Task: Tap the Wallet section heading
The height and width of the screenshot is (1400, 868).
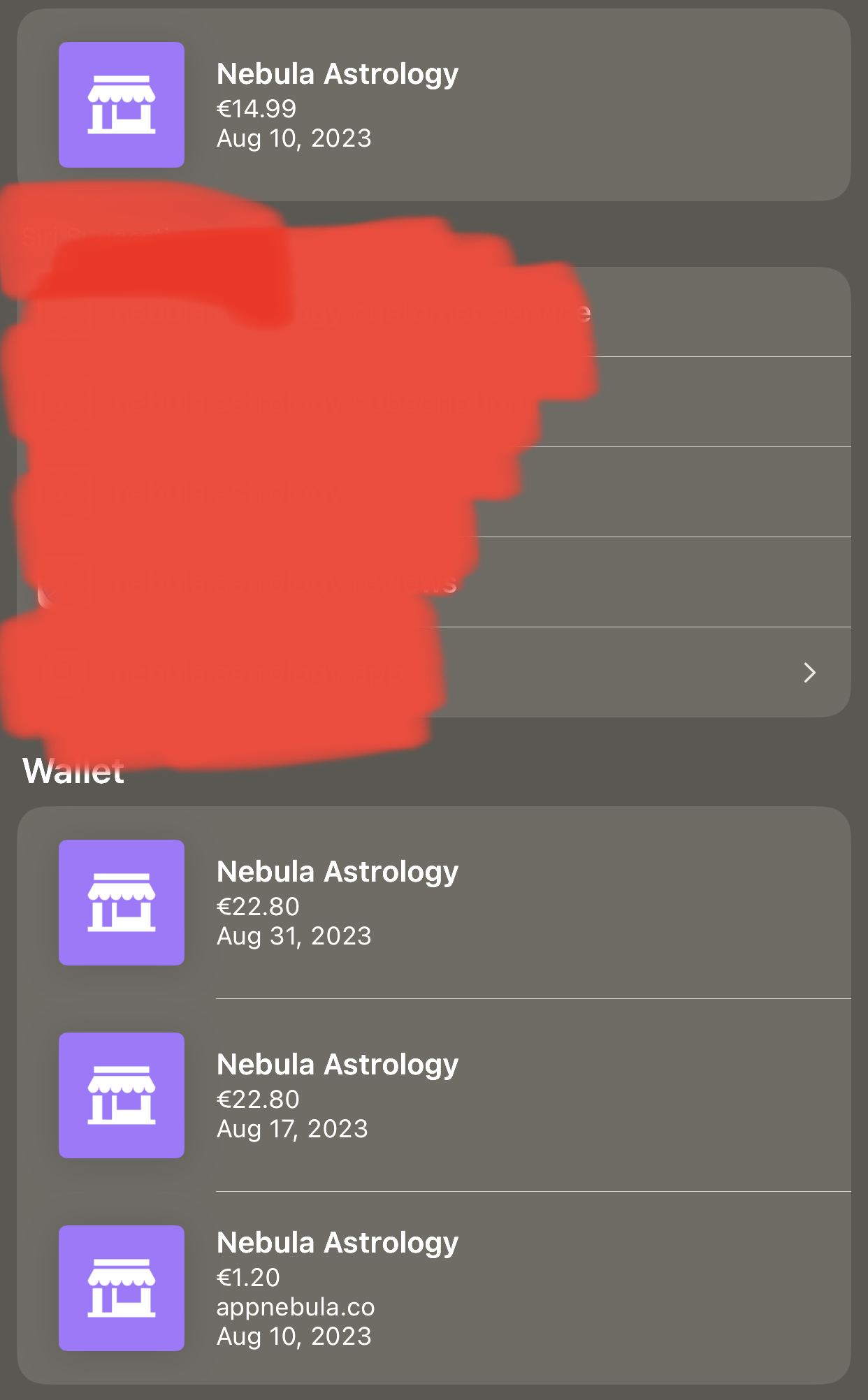Action: click(73, 771)
